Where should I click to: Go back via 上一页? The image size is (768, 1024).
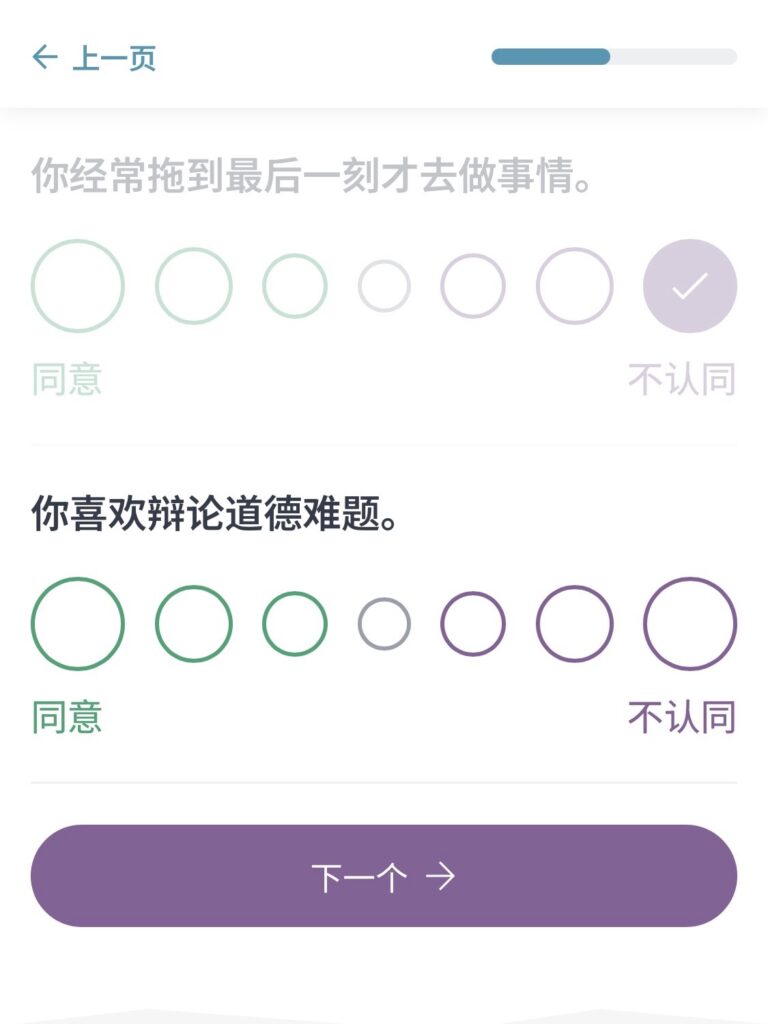coord(94,57)
